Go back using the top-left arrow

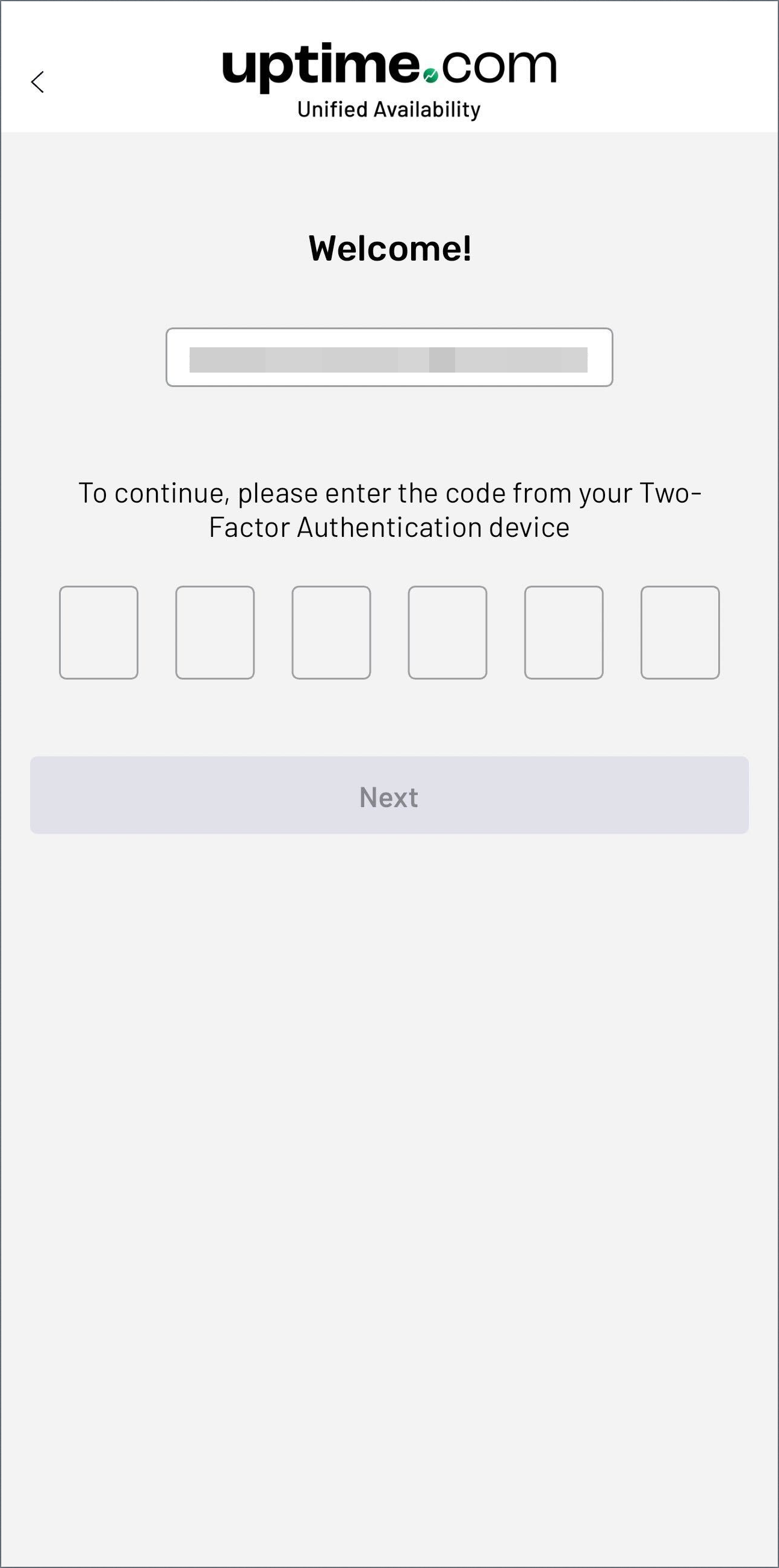point(37,82)
